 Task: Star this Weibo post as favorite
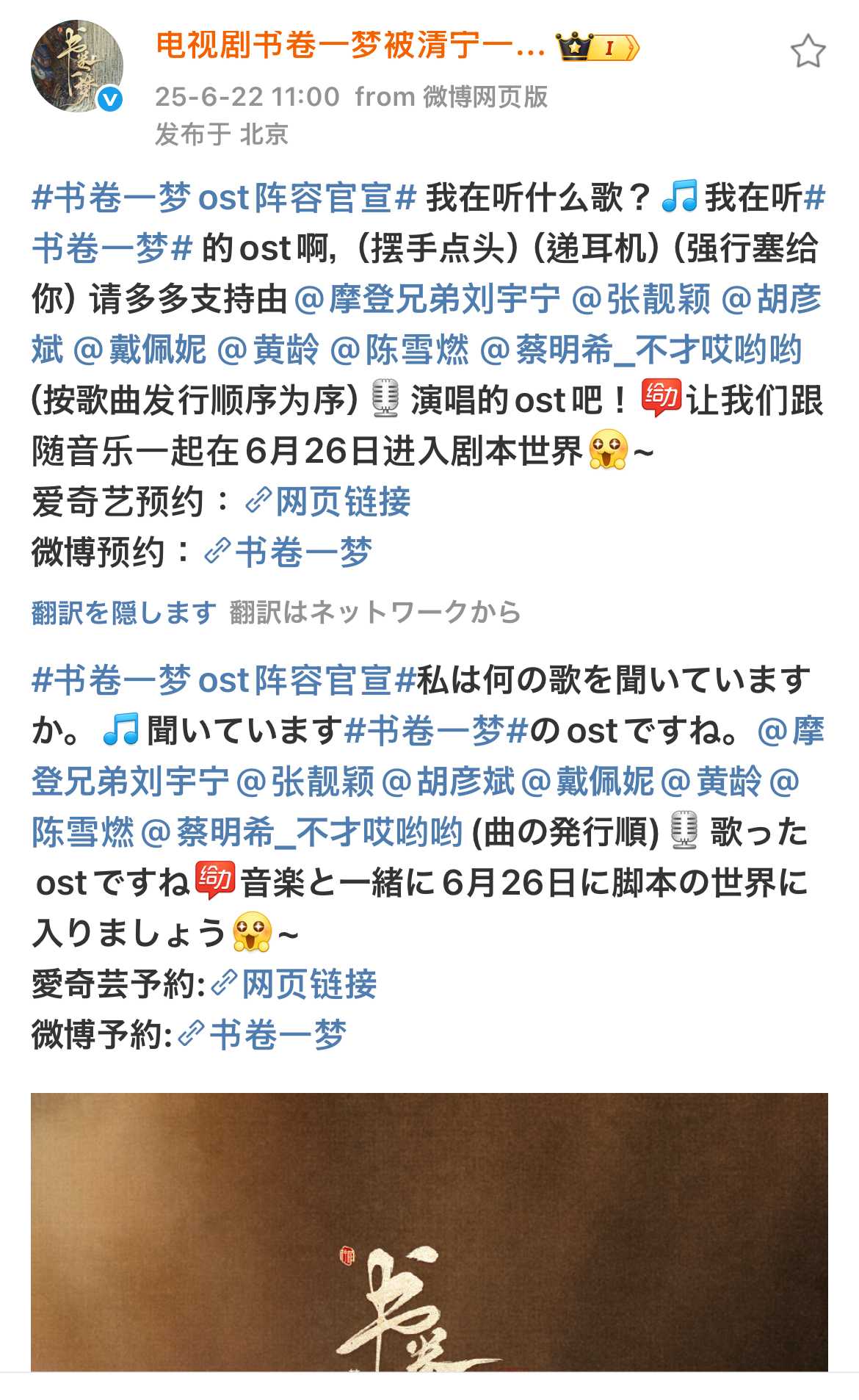point(808,51)
